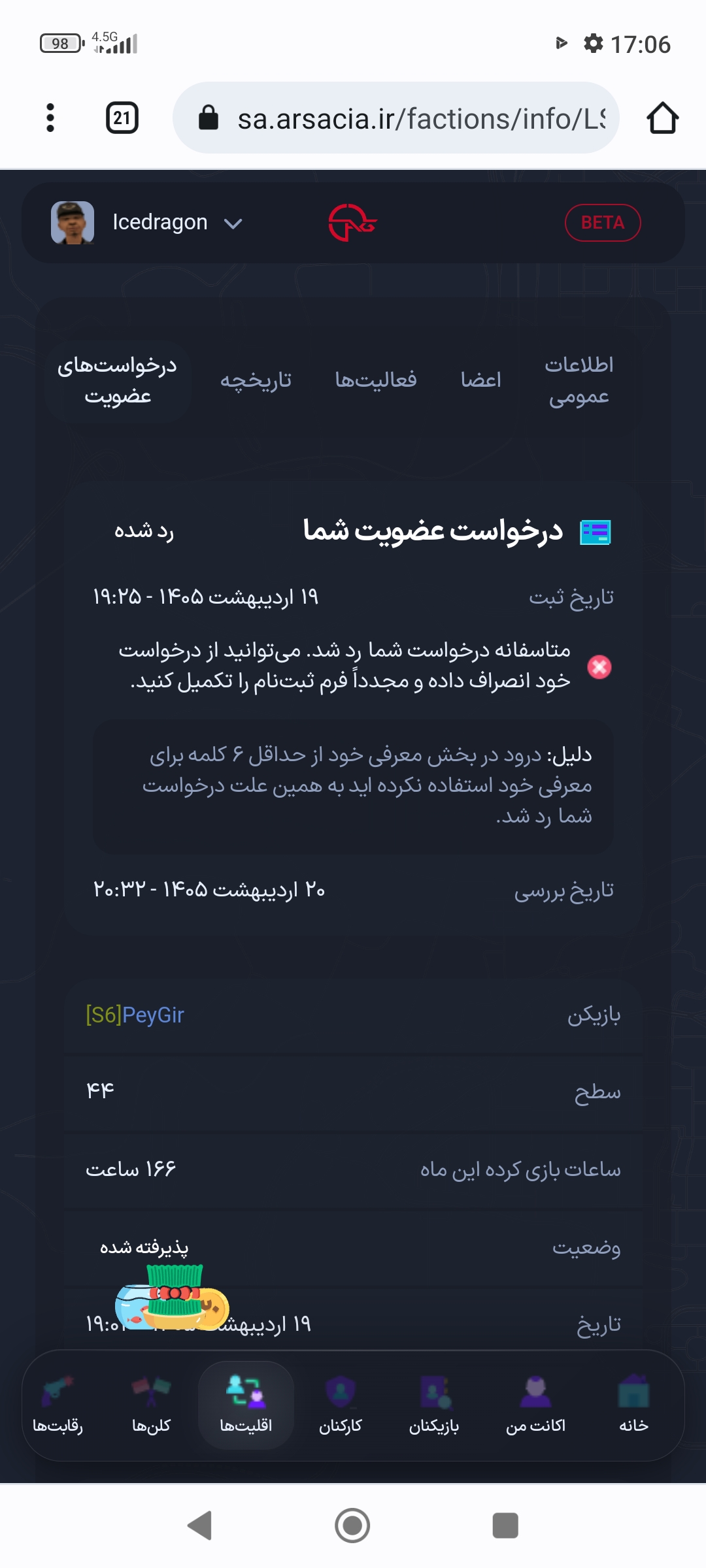The height and width of the screenshot is (1568, 706).
Task: Tap the system back button
Action: click(200, 1526)
